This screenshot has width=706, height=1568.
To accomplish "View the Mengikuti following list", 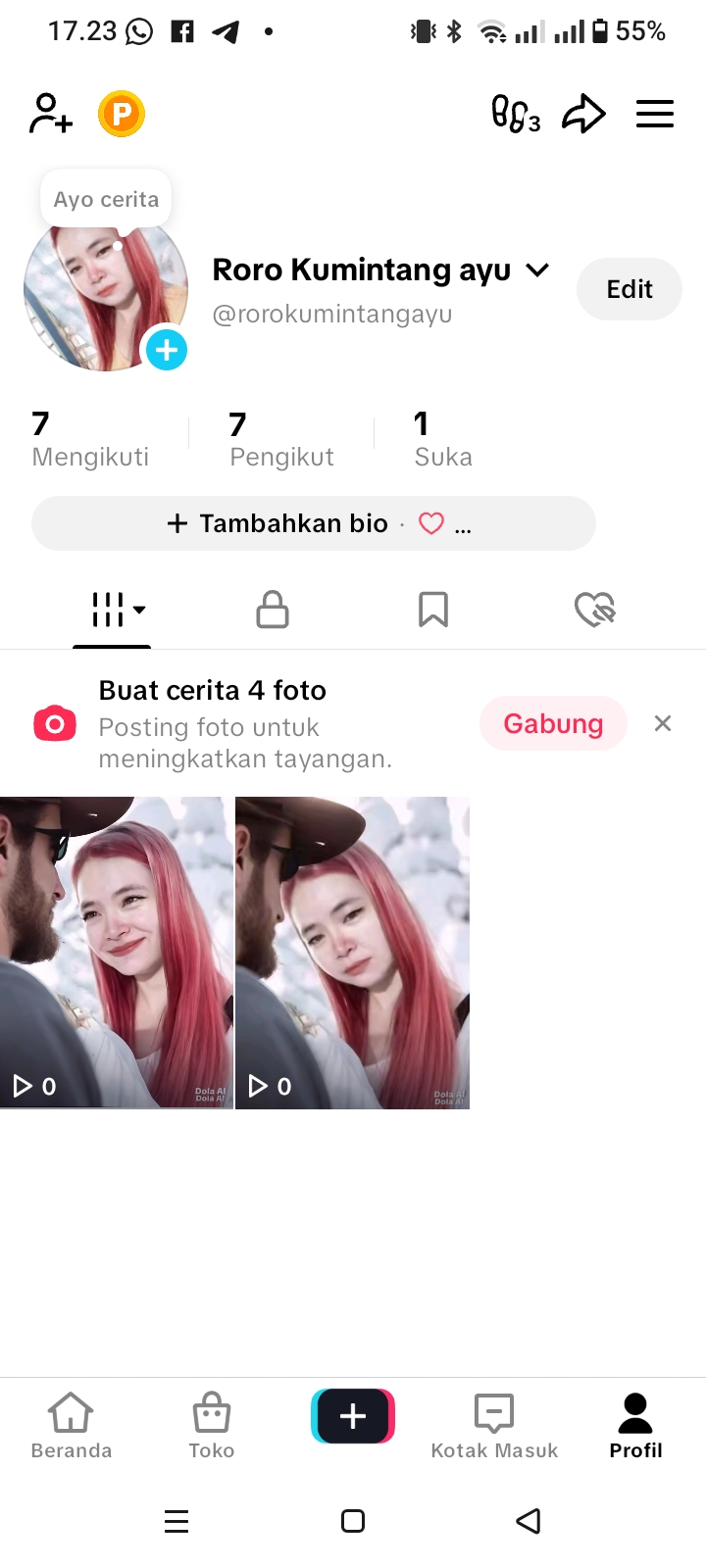I will (x=90, y=440).
